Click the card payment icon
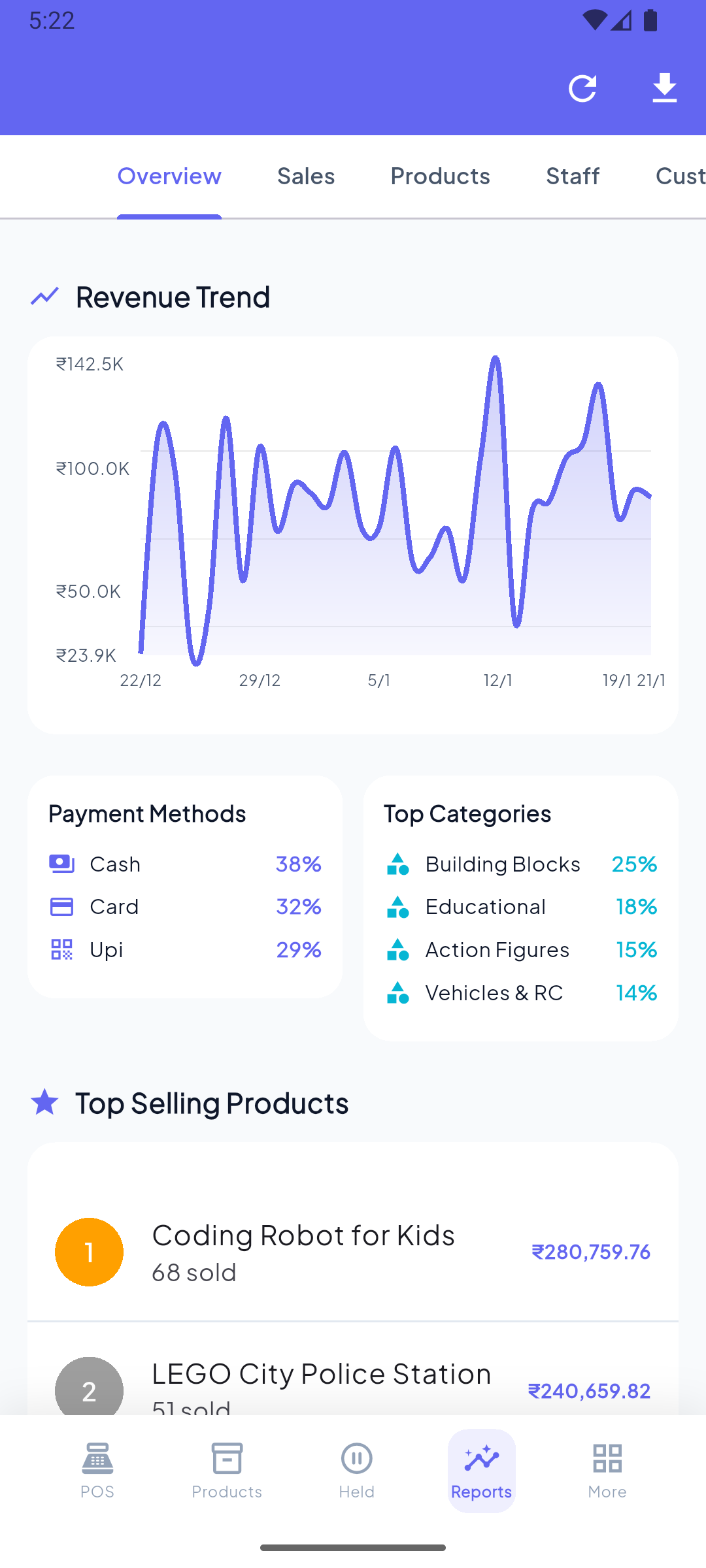This screenshot has width=706, height=1568. coord(61,907)
